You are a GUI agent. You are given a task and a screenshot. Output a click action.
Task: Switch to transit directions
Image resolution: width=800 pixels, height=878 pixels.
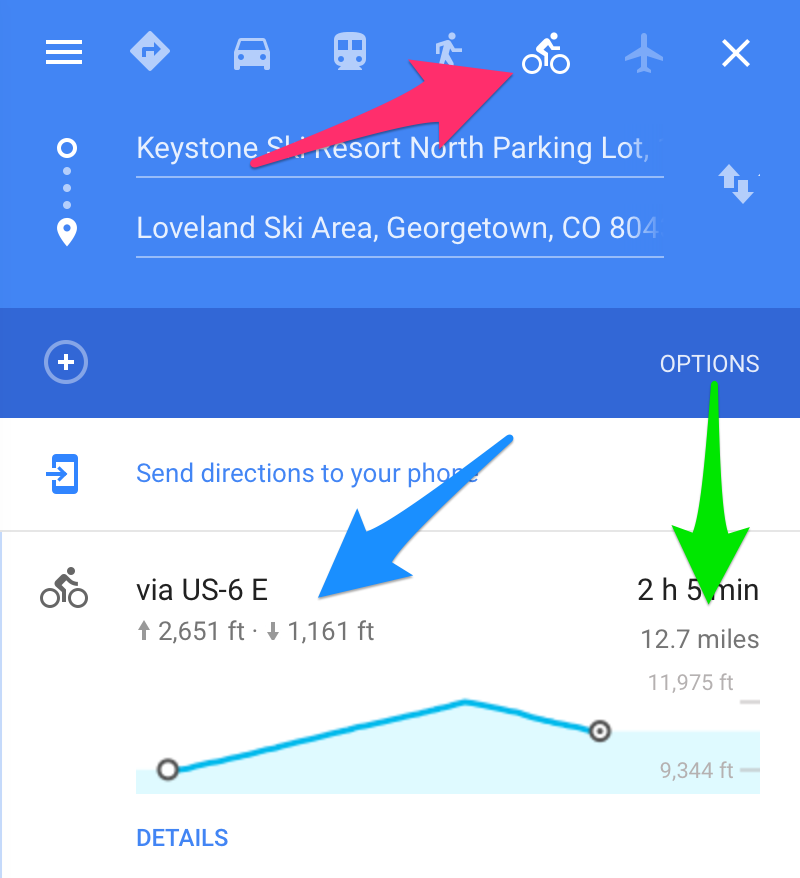[349, 52]
